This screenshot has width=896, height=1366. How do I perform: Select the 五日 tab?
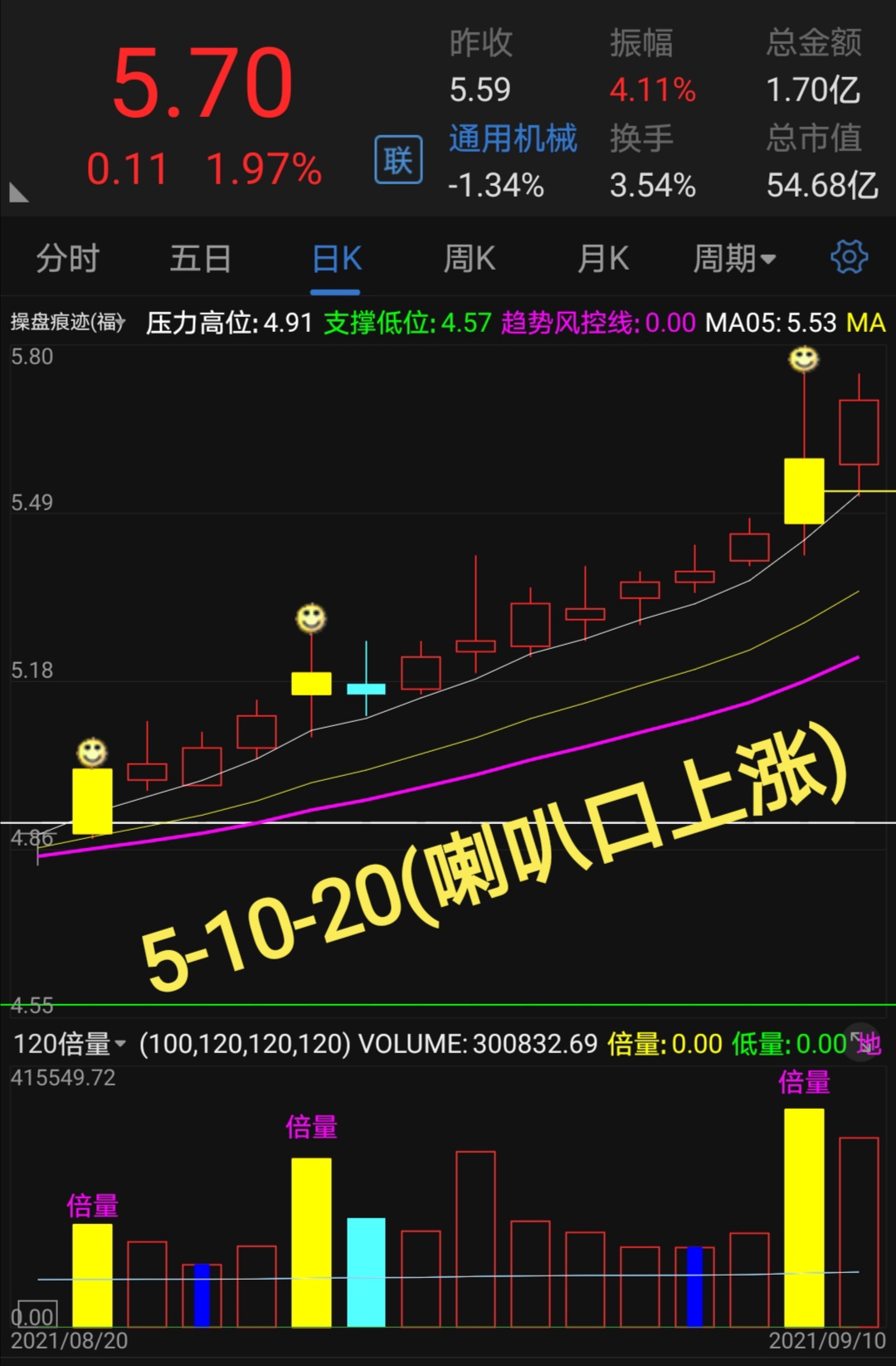point(200,259)
